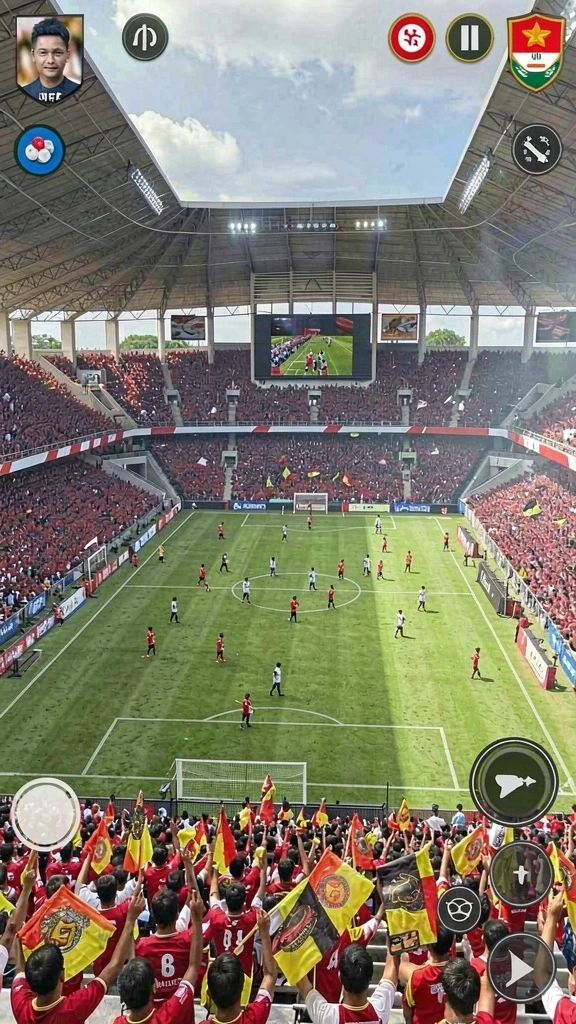Tap the red round icon beside pause
The image size is (576, 1024).
tap(412, 38)
